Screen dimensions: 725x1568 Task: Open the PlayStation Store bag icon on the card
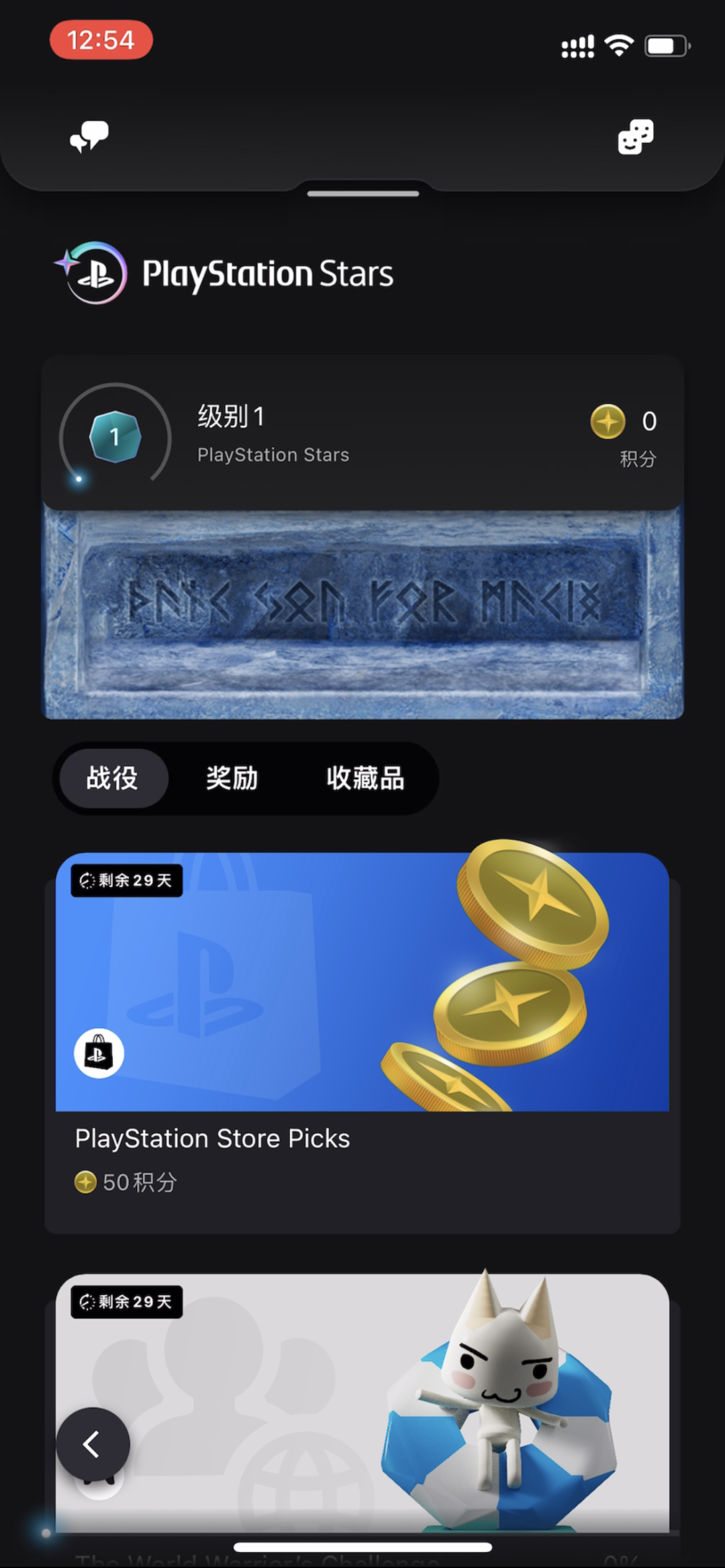[97, 1052]
